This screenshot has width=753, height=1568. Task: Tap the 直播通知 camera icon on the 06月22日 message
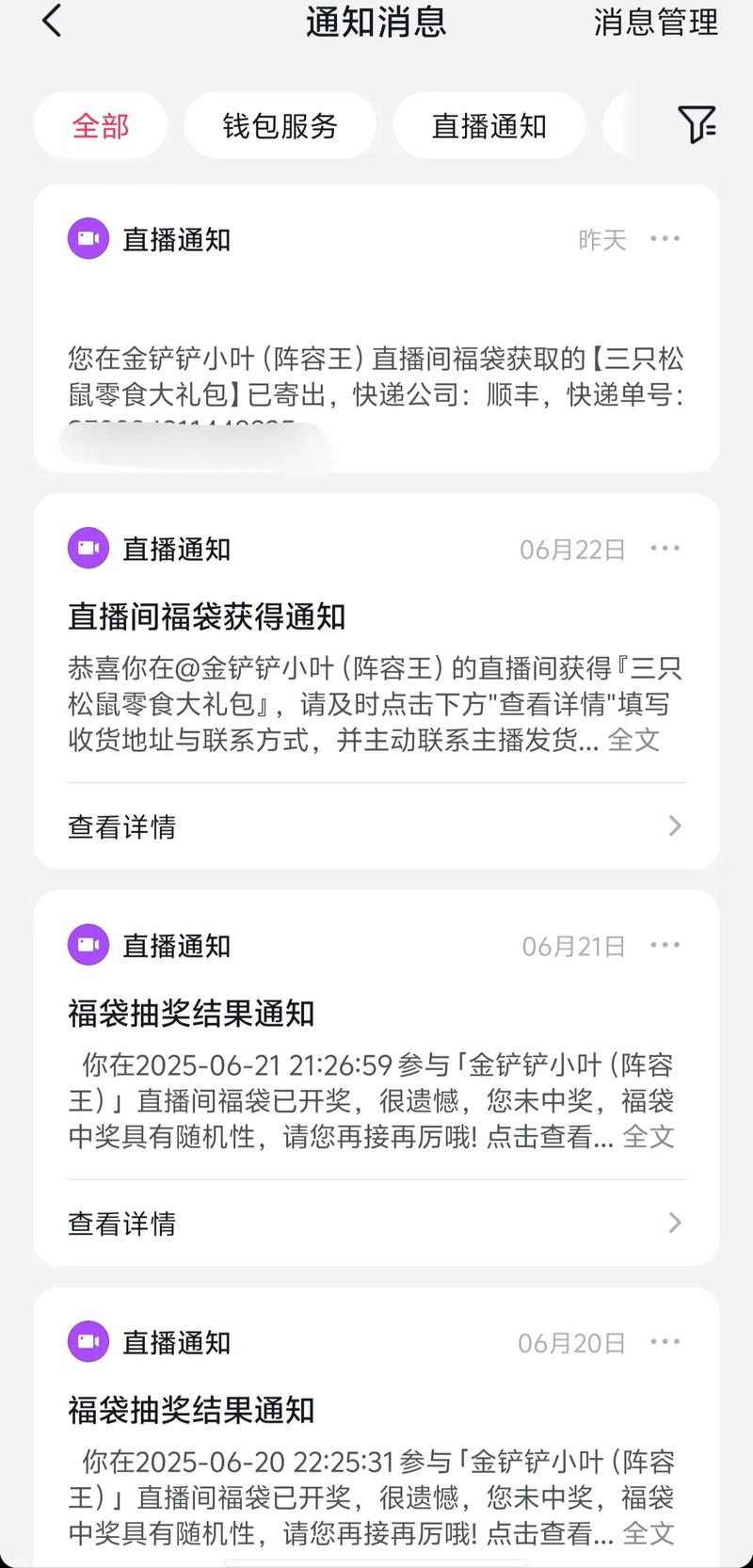pos(88,548)
